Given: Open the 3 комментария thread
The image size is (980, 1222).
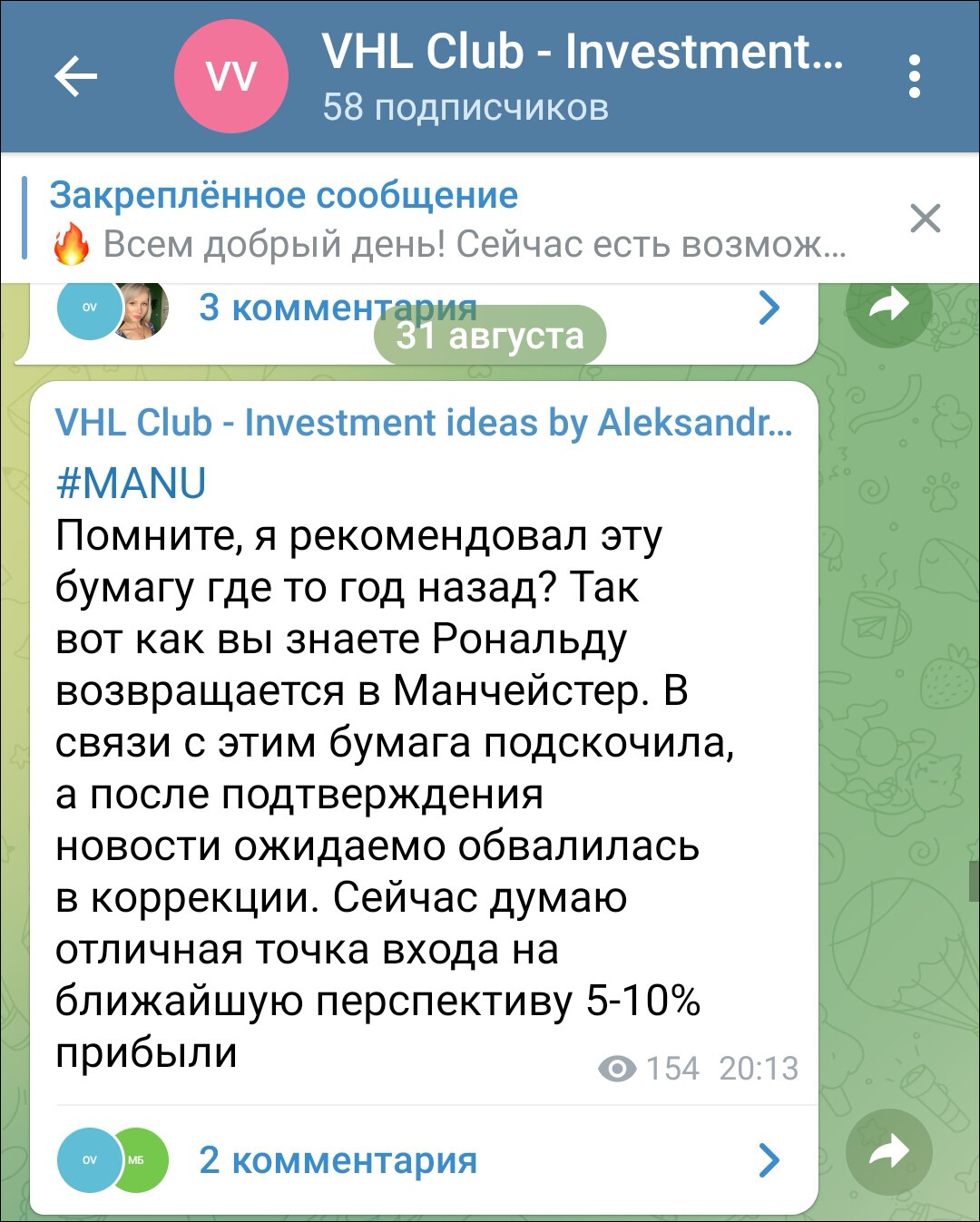Looking at the screenshot, I should [x=338, y=308].
